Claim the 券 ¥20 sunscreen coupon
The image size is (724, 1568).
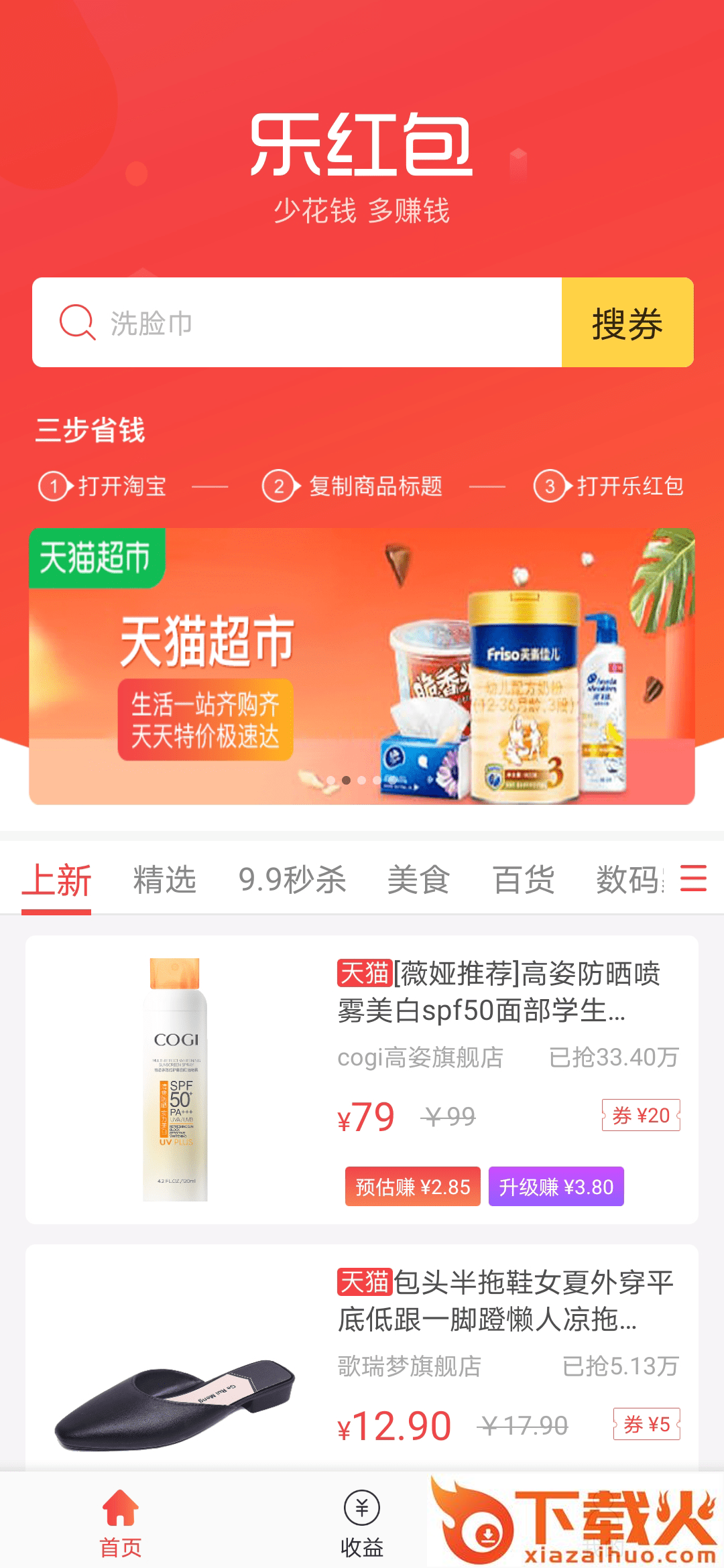(x=641, y=1115)
